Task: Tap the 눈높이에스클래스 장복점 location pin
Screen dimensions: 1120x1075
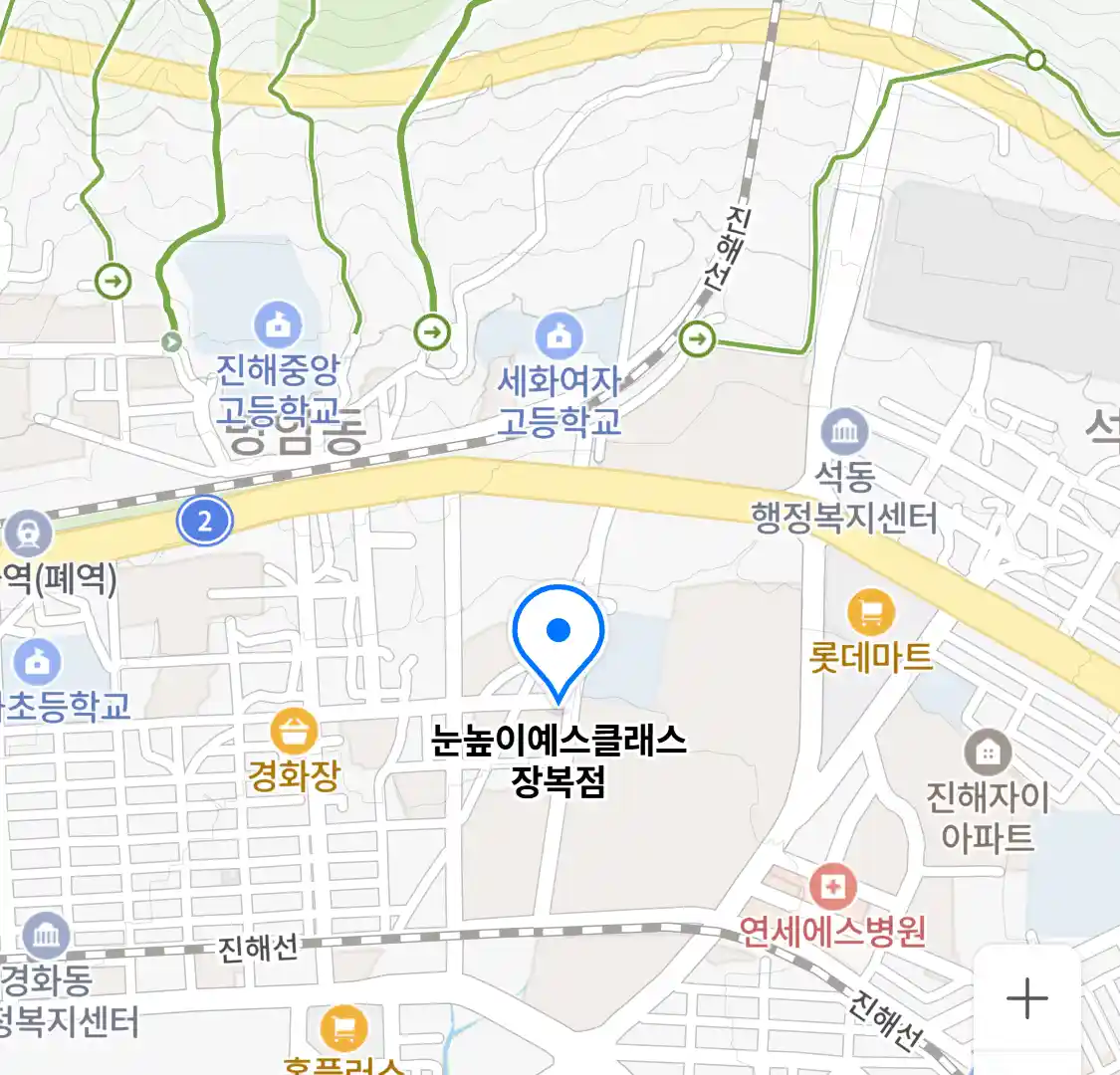Action: click(559, 637)
